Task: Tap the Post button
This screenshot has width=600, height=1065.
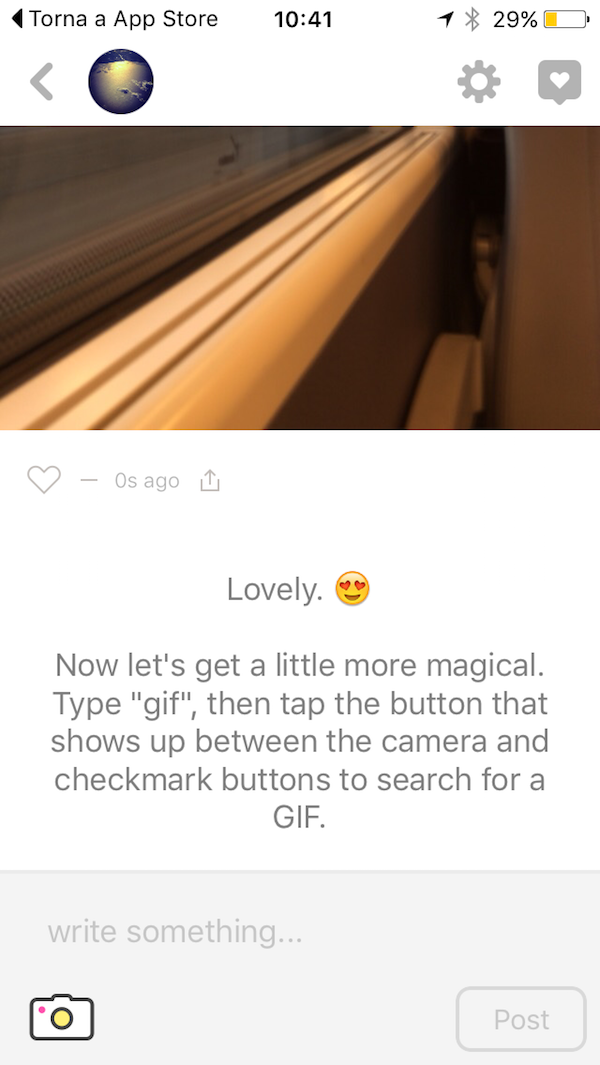Action: click(521, 1019)
